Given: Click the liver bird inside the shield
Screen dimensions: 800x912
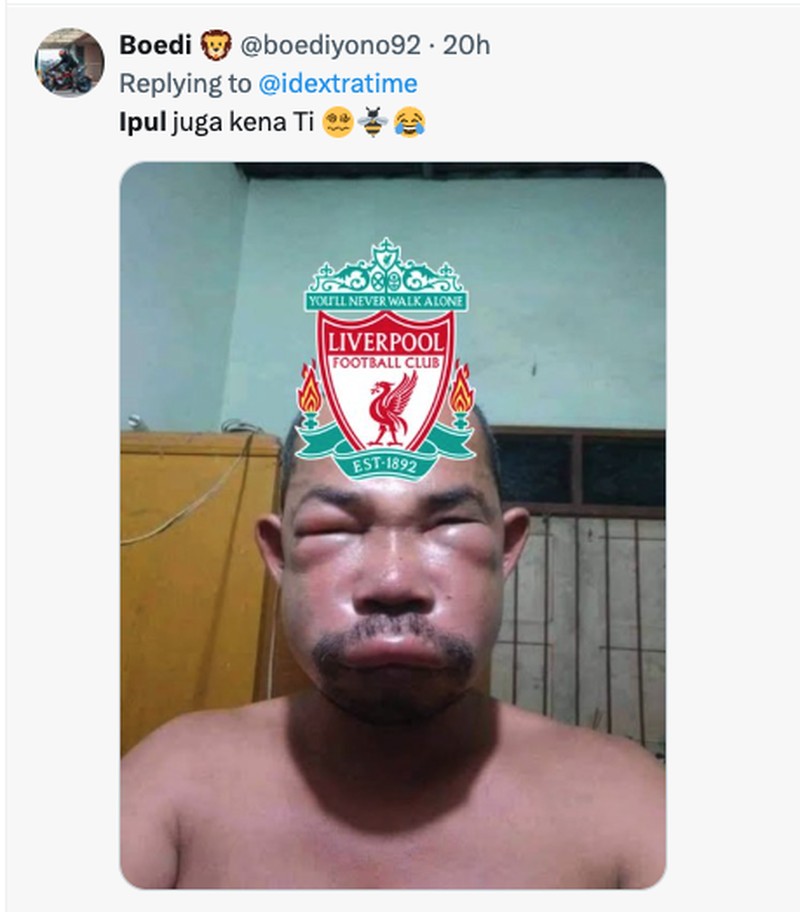Looking at the screenshot, I should tap(387, 411).
